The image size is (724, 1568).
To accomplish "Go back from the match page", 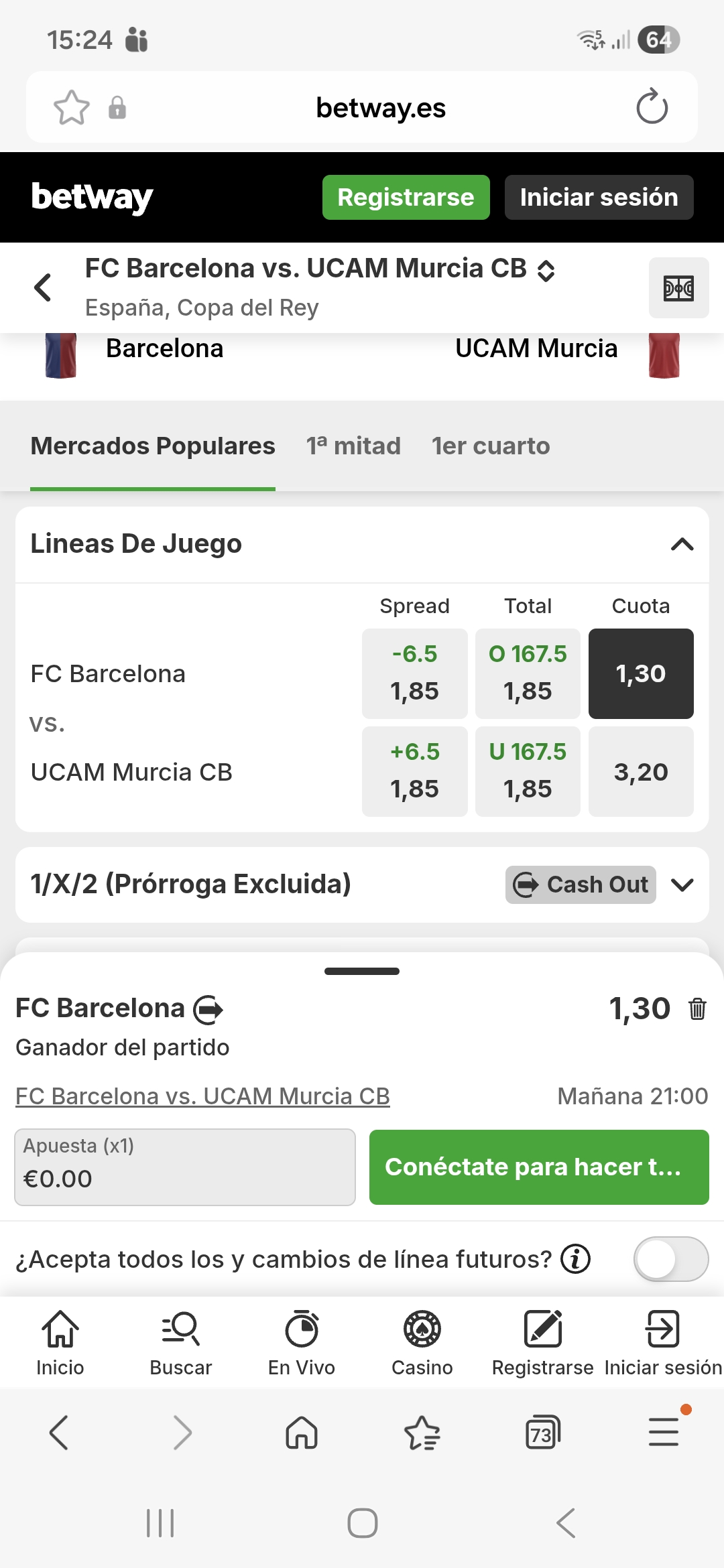I will pos(43,287).
